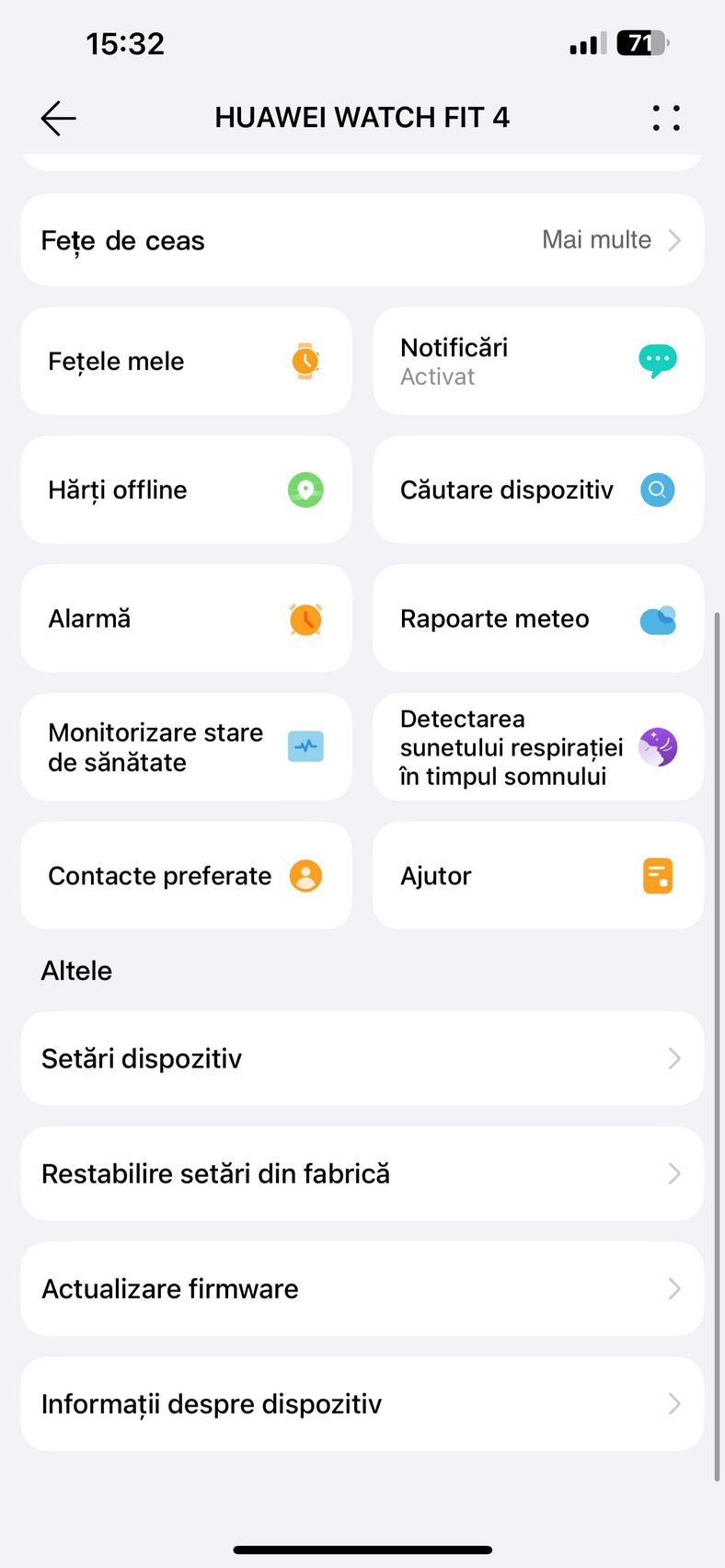View Informații despre dispozitiv

[x=362, y=1404]
